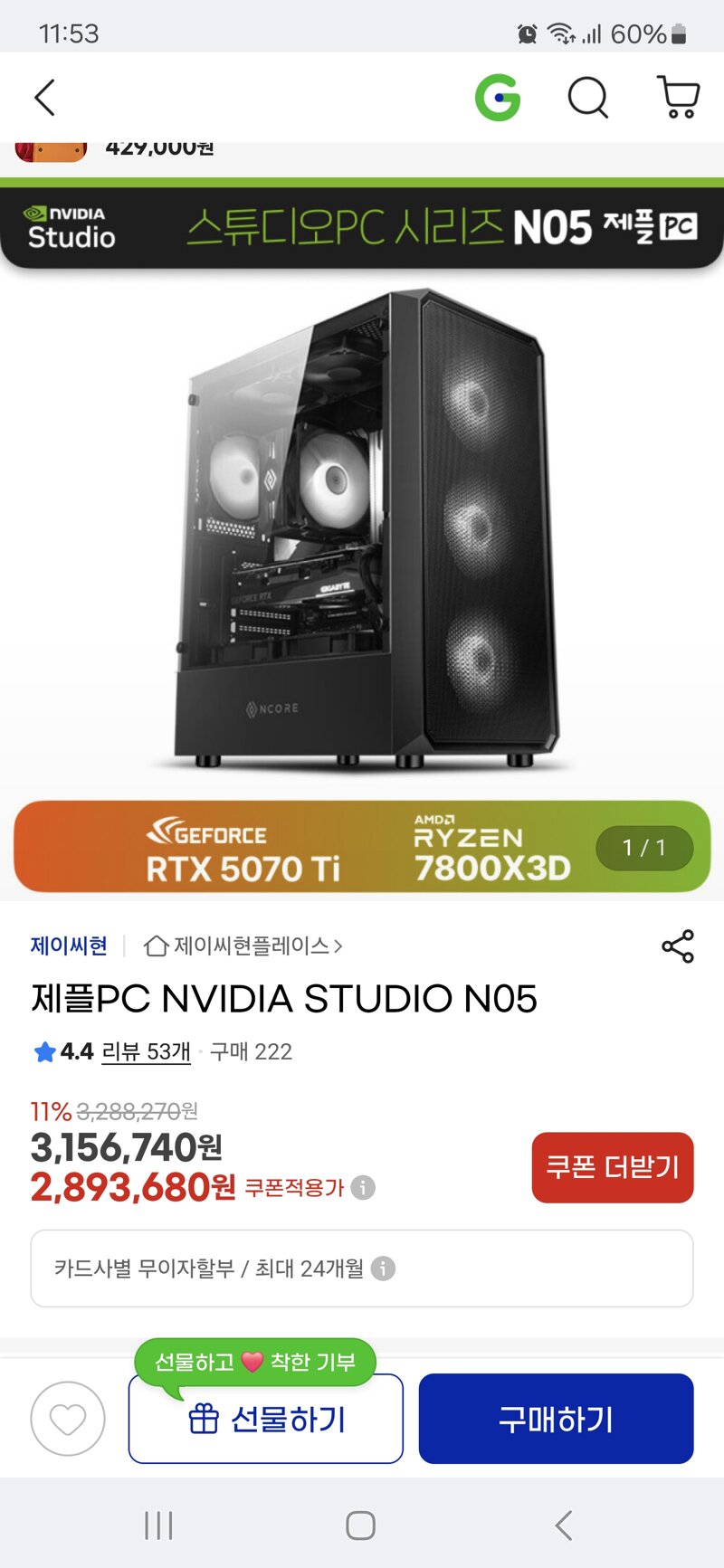Tap 선물하기 to gift this item
The height and width of the screenshot is (1568, 724).
pyautogui.click(x=266, y=1419)
